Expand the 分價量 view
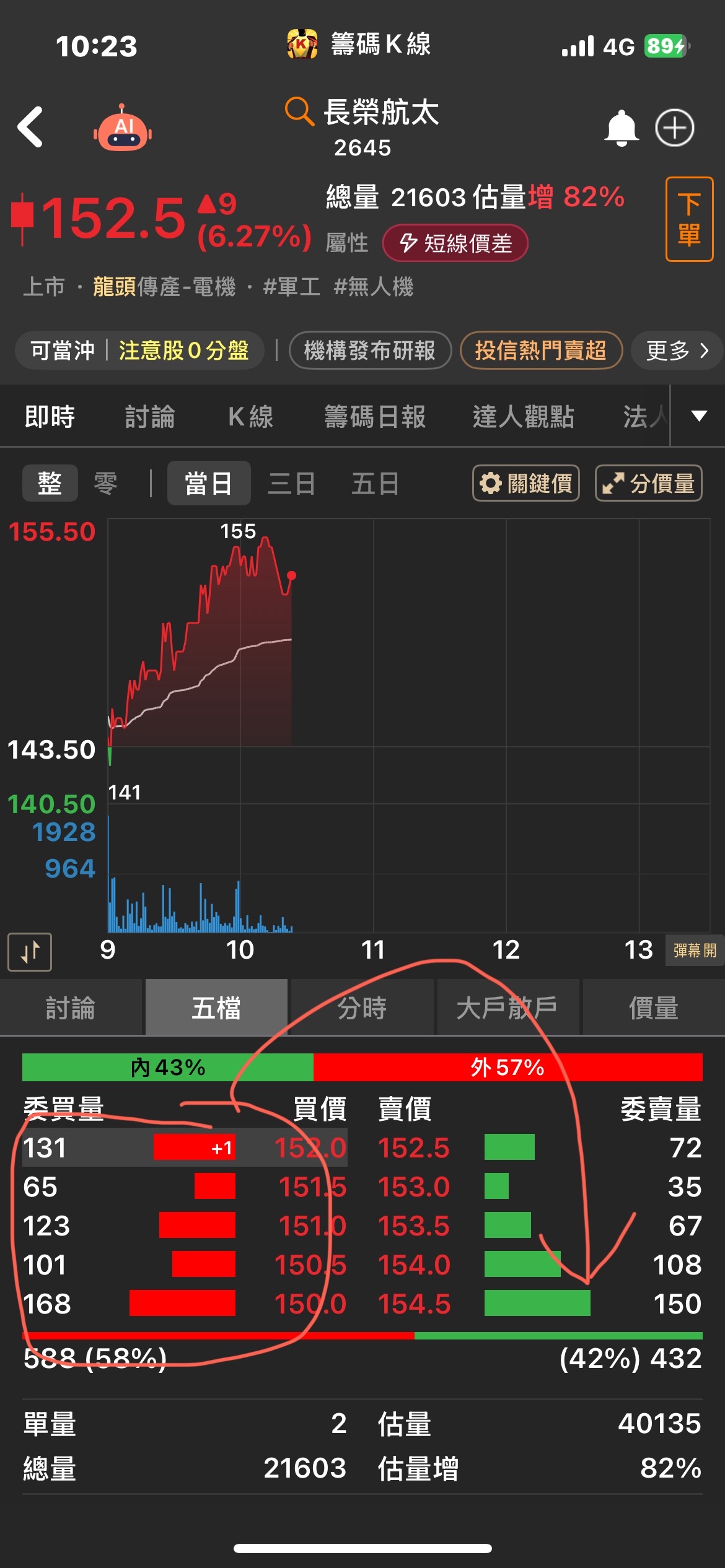 648,483
